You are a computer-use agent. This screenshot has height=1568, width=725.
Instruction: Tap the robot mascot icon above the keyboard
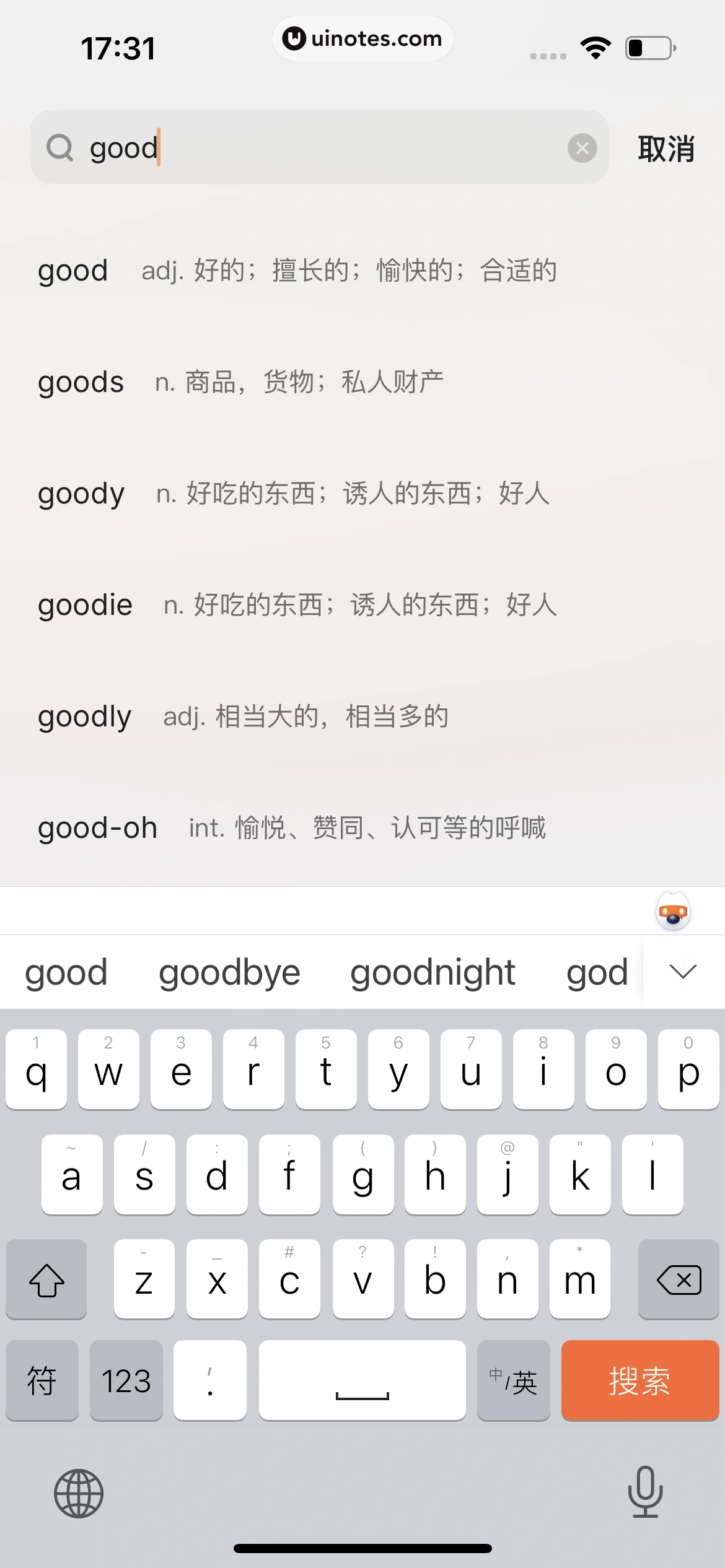[x=673, y=911]
